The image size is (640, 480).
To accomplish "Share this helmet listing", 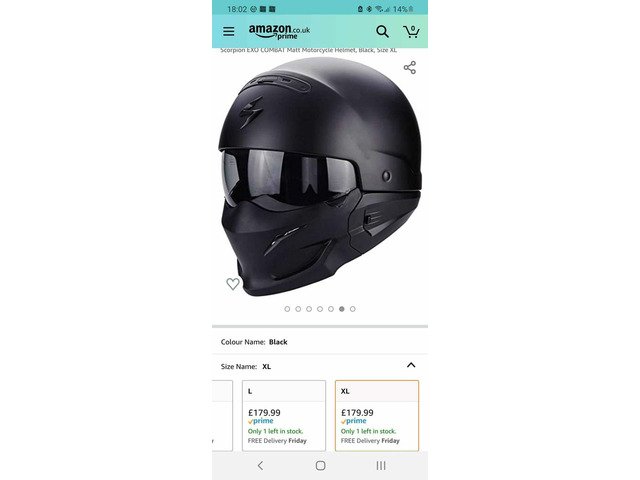I will 410,67.
